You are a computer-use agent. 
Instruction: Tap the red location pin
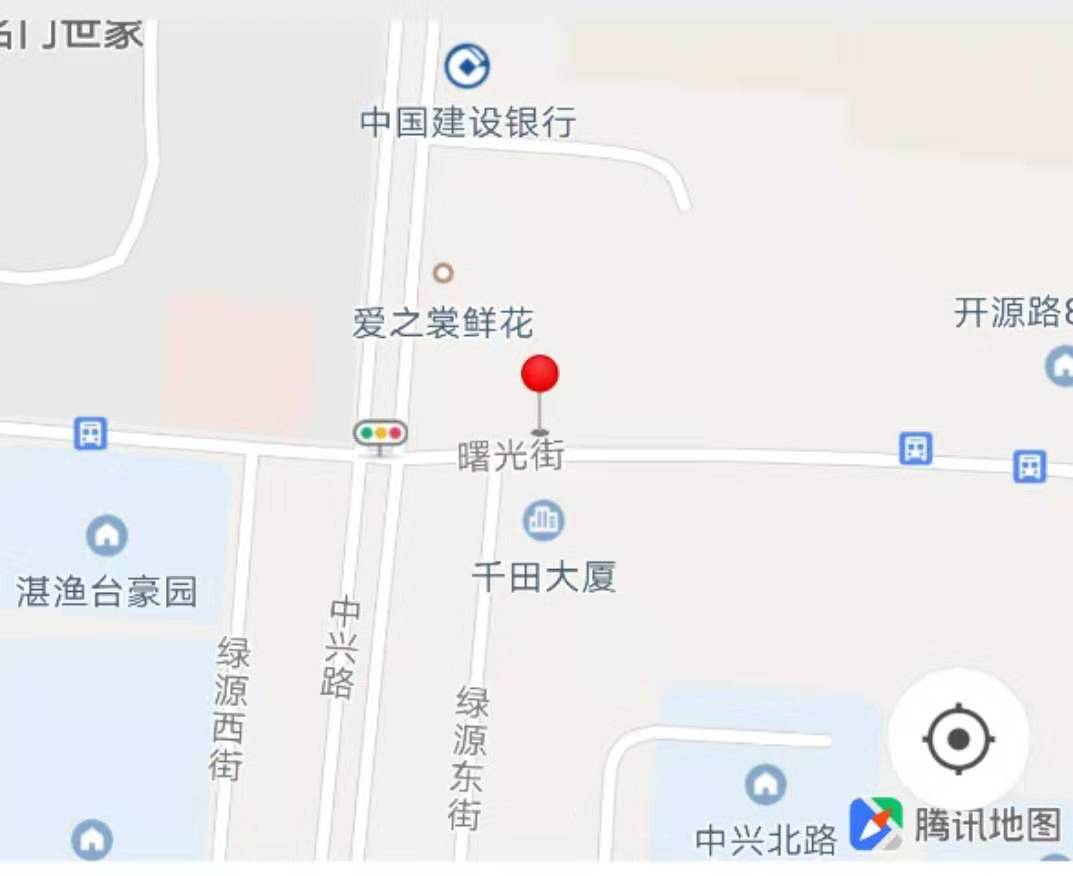click(x=539, y=375)
